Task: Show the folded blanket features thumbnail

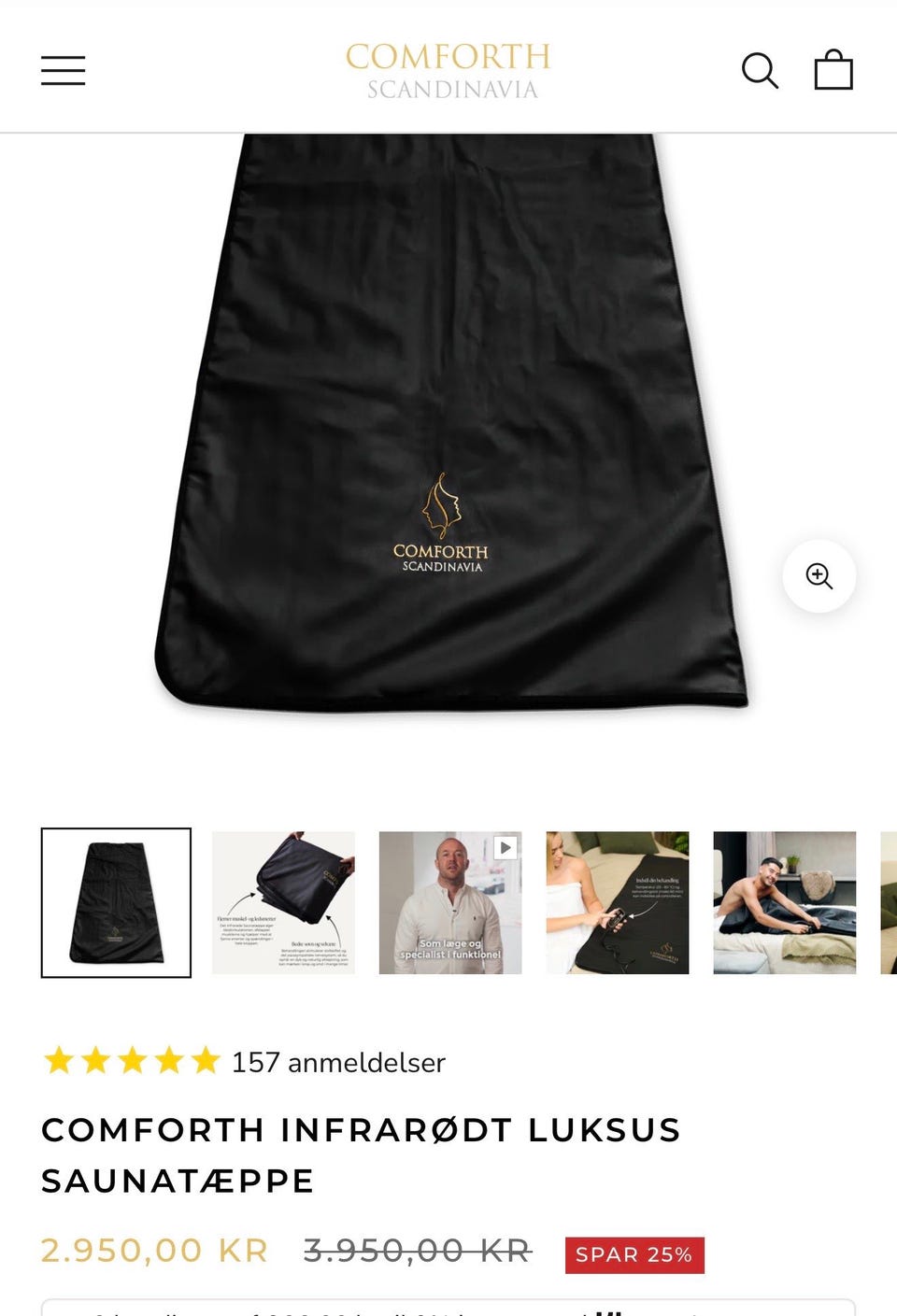Action: coord(283,902)
